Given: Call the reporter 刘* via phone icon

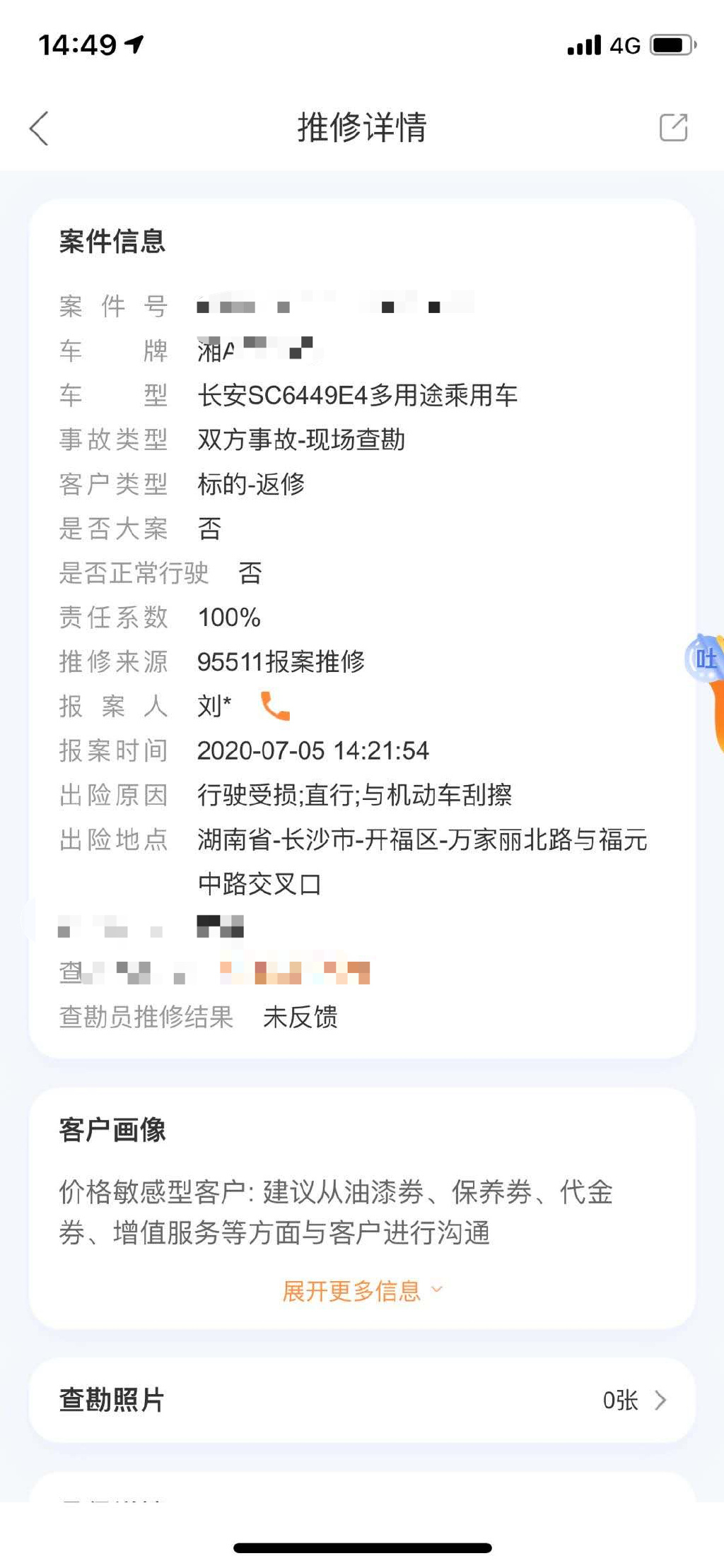Looking at the screenshot, I should coord(275,705).
